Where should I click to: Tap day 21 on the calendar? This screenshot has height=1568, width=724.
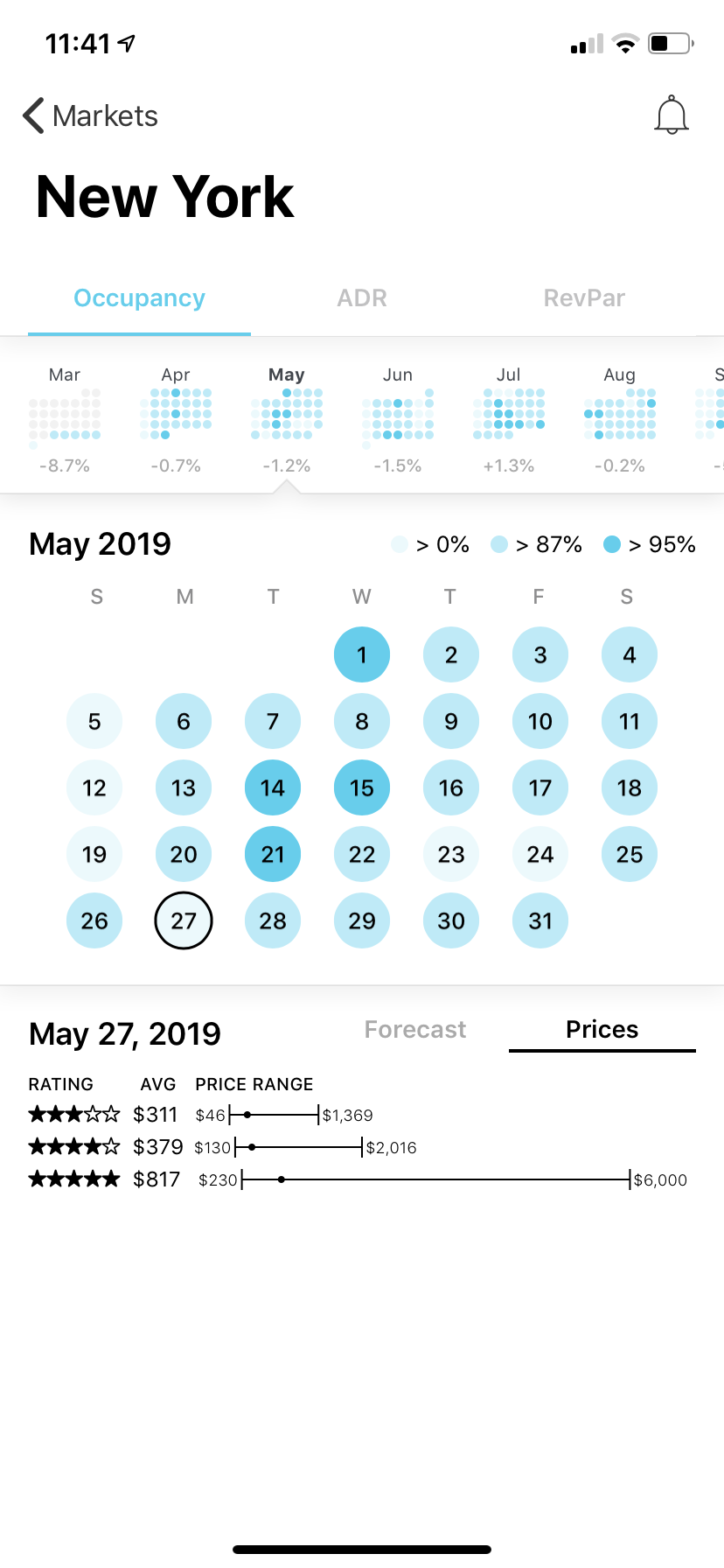coord(273,854)
